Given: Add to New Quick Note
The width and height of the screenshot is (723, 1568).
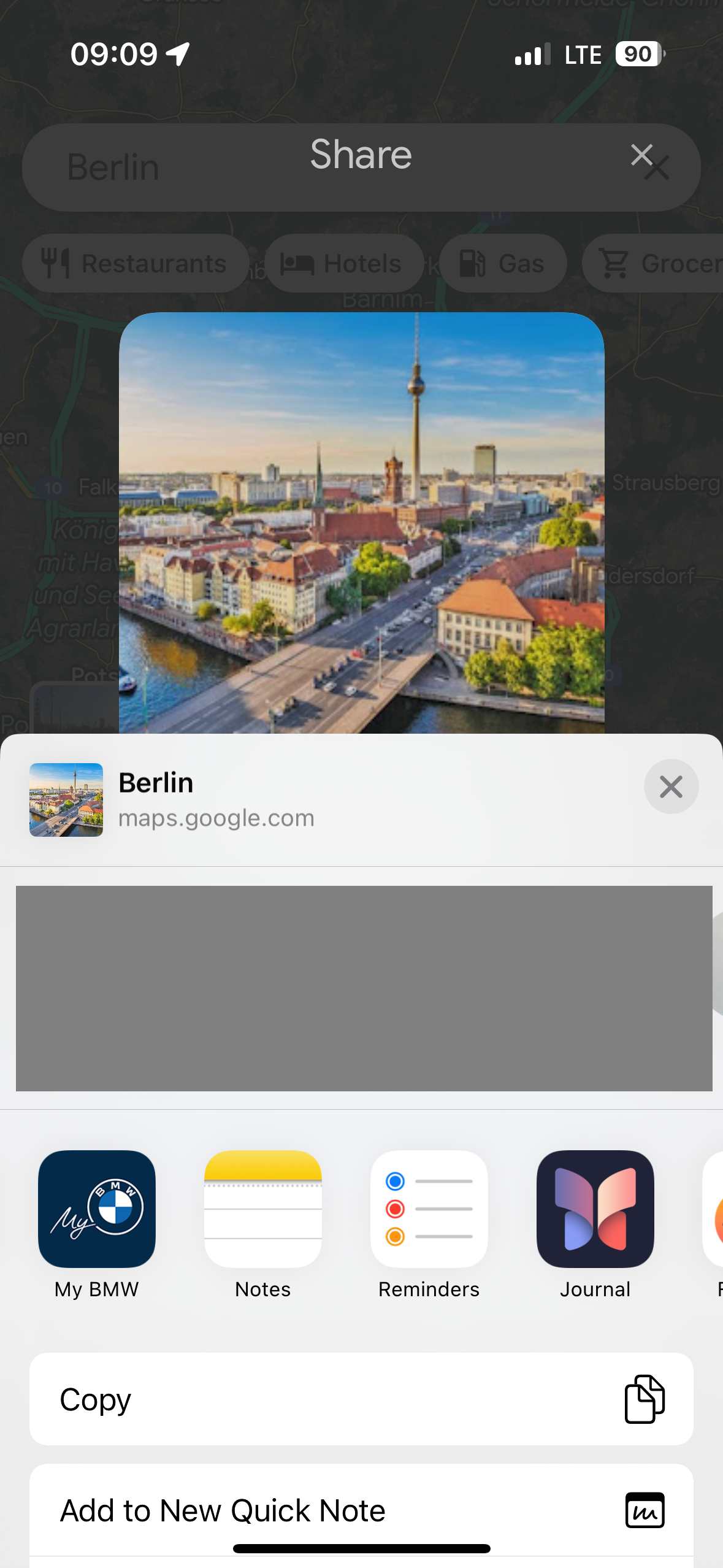Looking at the screenshot, I should pos(361,1510).
